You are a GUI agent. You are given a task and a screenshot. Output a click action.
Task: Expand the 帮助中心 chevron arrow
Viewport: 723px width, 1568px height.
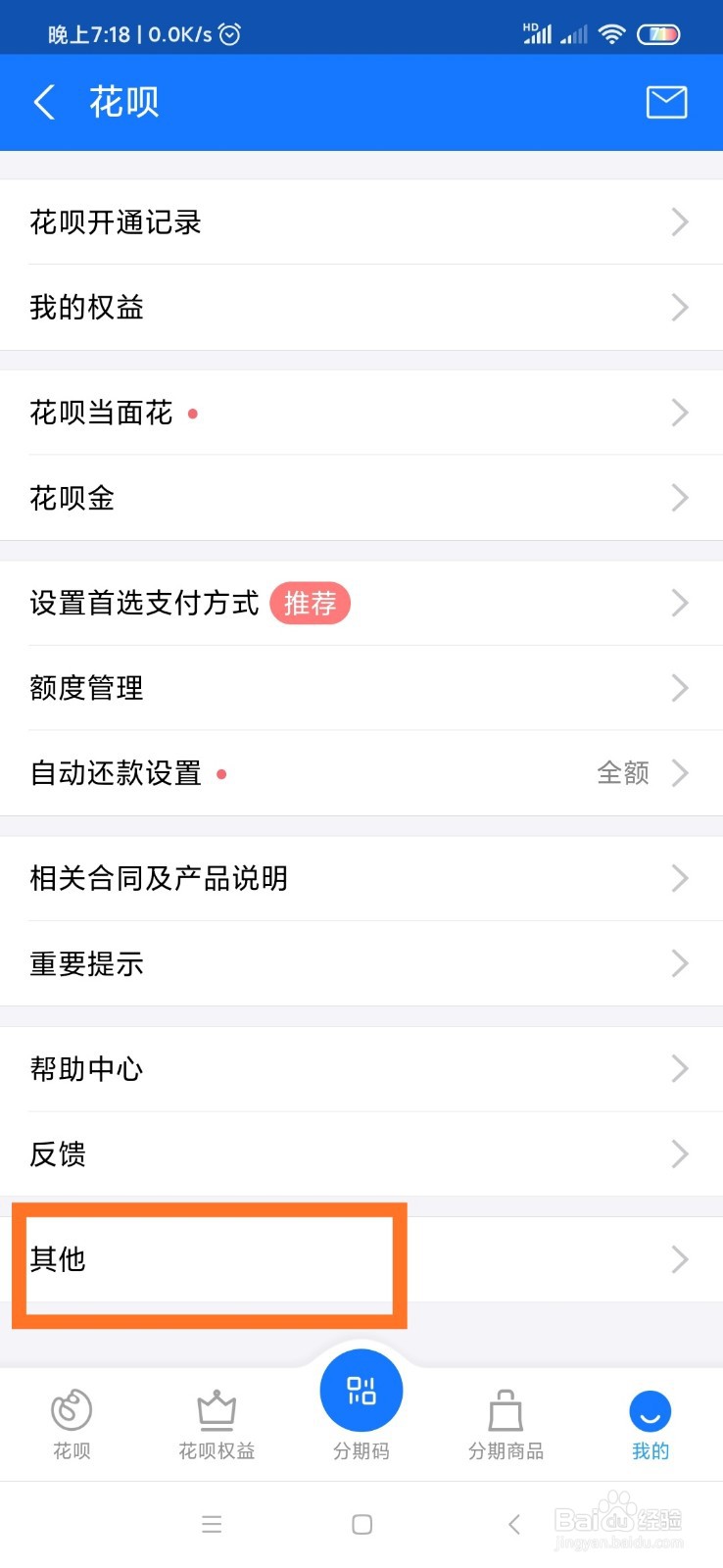pyautogui.click(x=680, y=1069)
